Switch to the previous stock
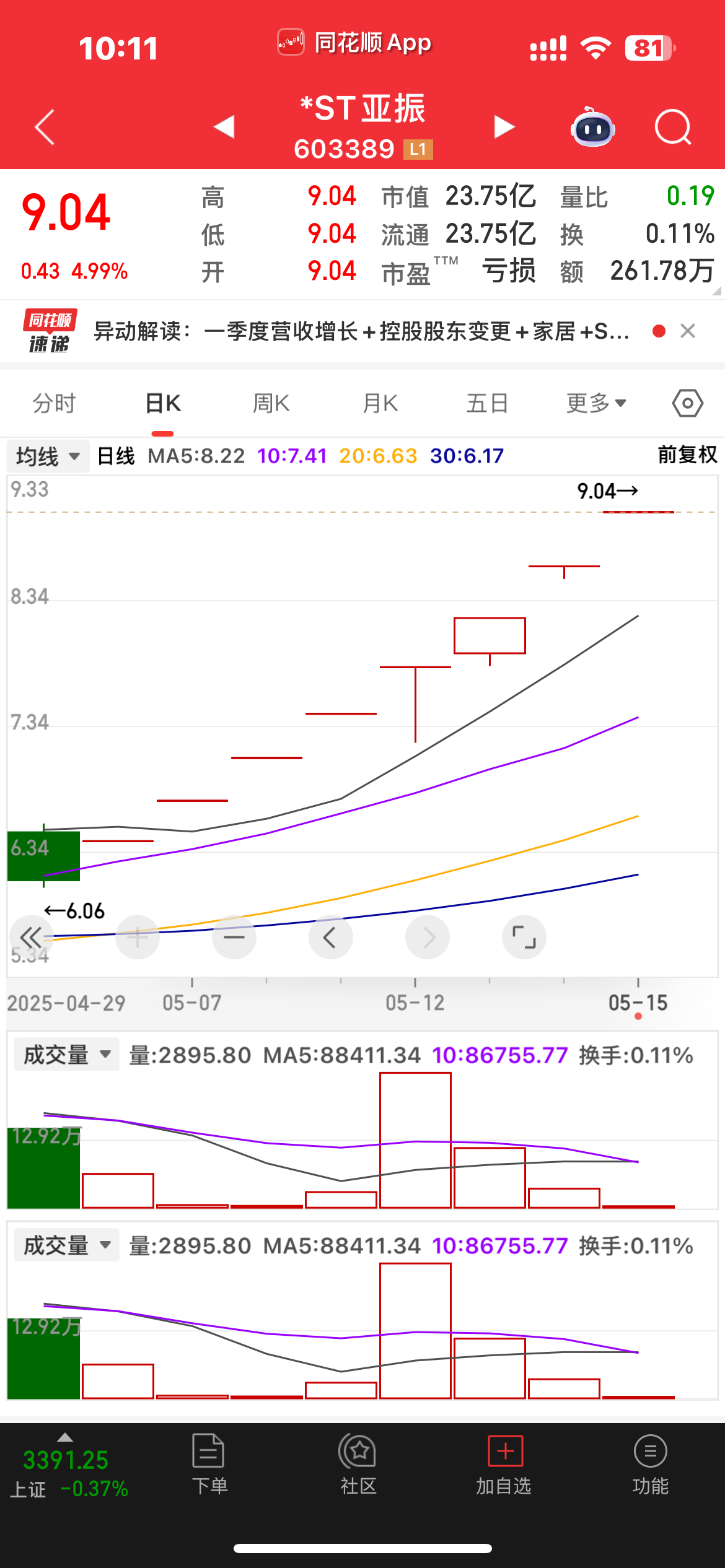 (224, 127)
